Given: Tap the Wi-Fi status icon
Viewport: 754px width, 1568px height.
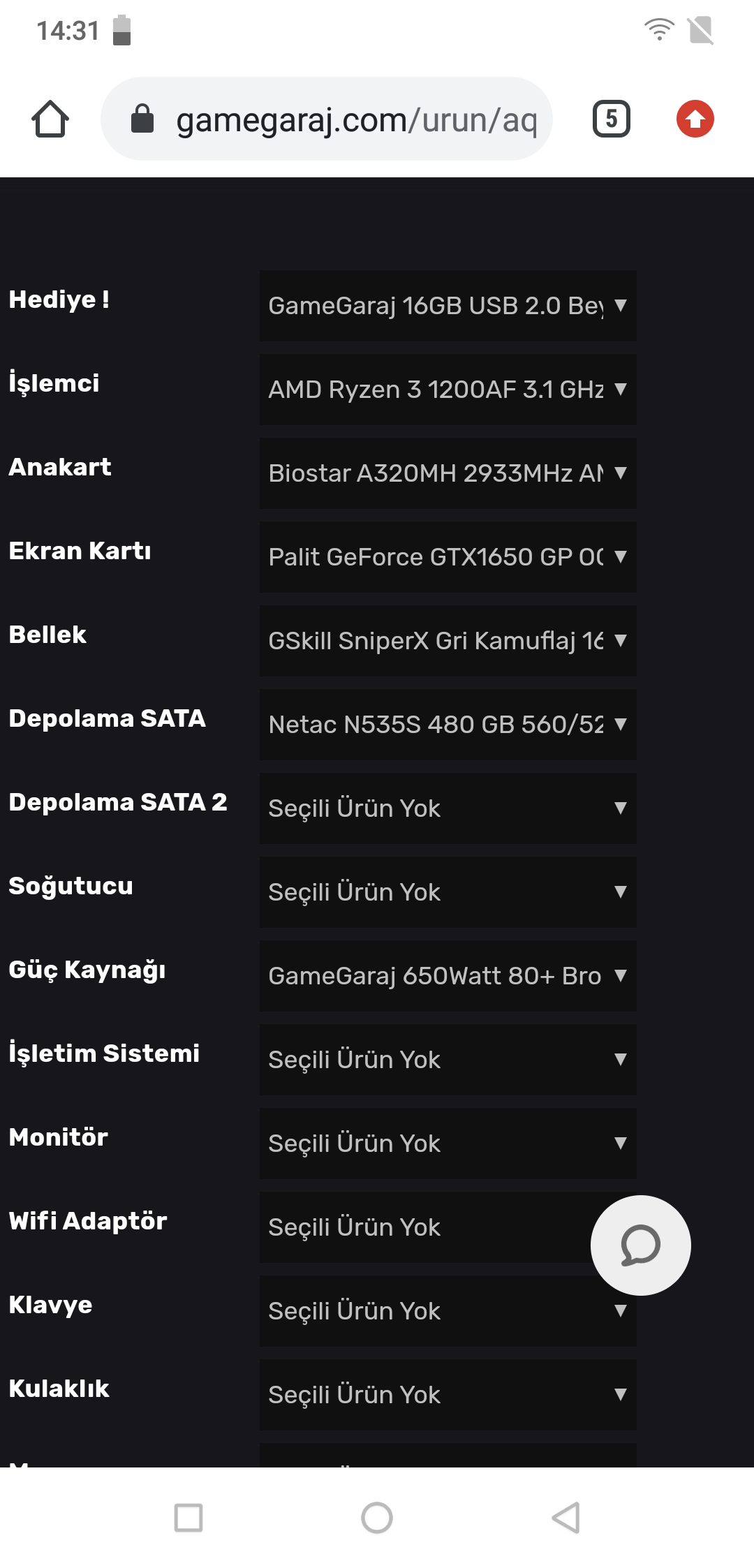Looking at the screenshot, I should click(659, 29).
